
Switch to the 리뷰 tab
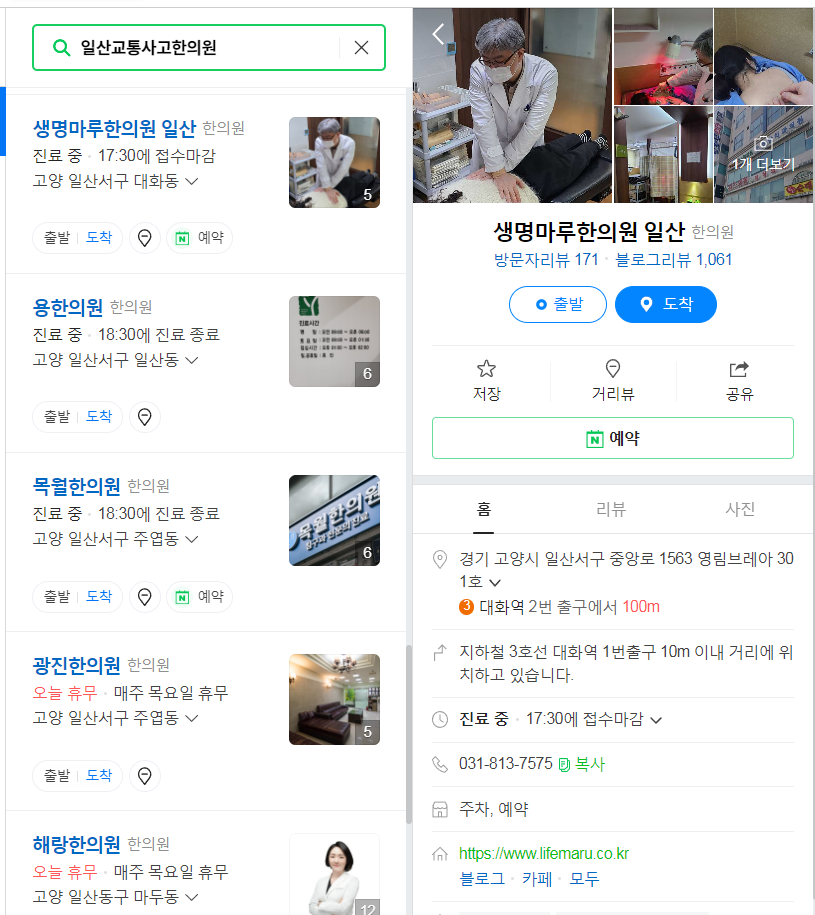coord(611,509)
